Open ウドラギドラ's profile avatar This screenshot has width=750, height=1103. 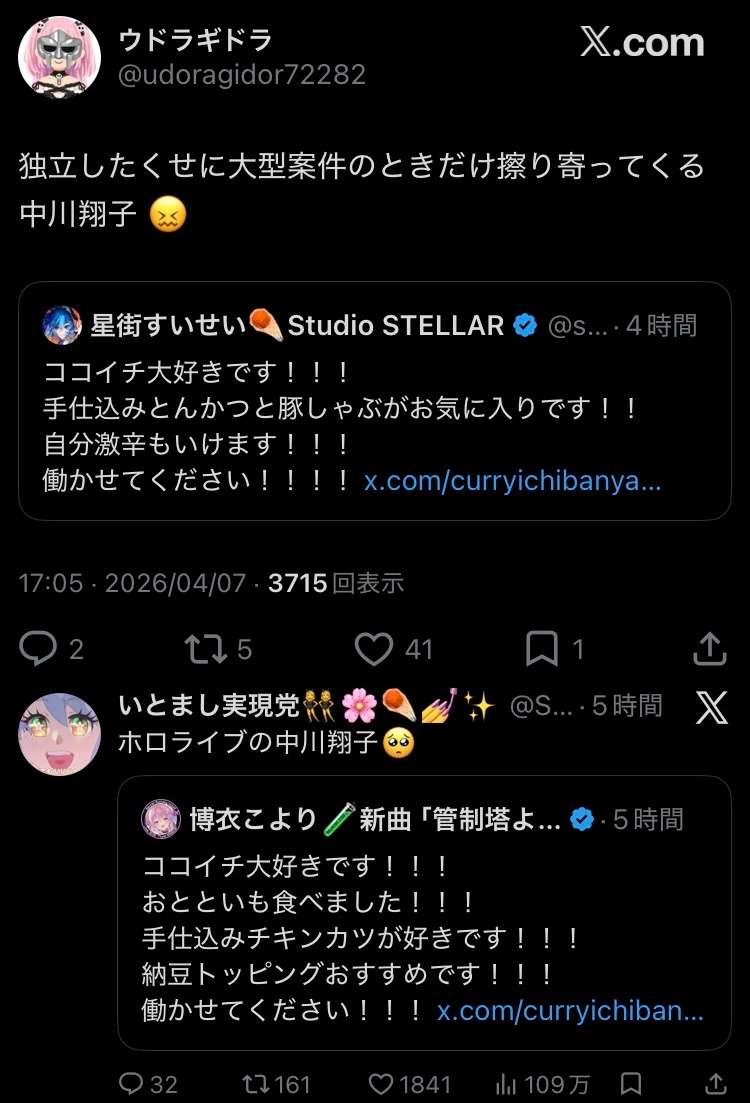pos(60,57)
